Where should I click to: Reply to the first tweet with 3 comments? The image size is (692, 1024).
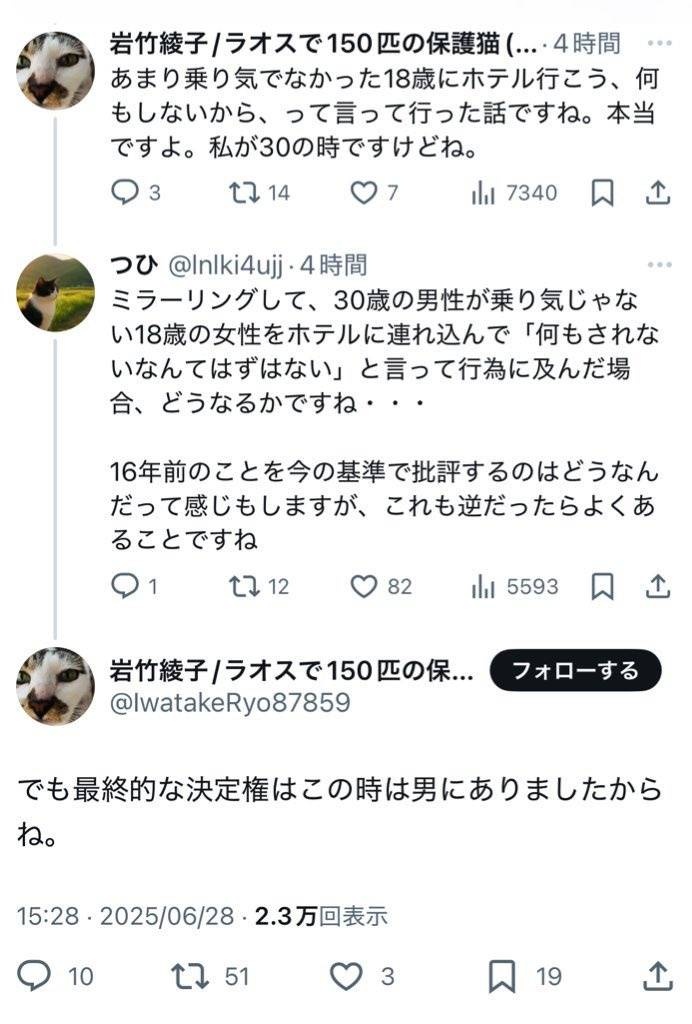[x=124, y=192]
